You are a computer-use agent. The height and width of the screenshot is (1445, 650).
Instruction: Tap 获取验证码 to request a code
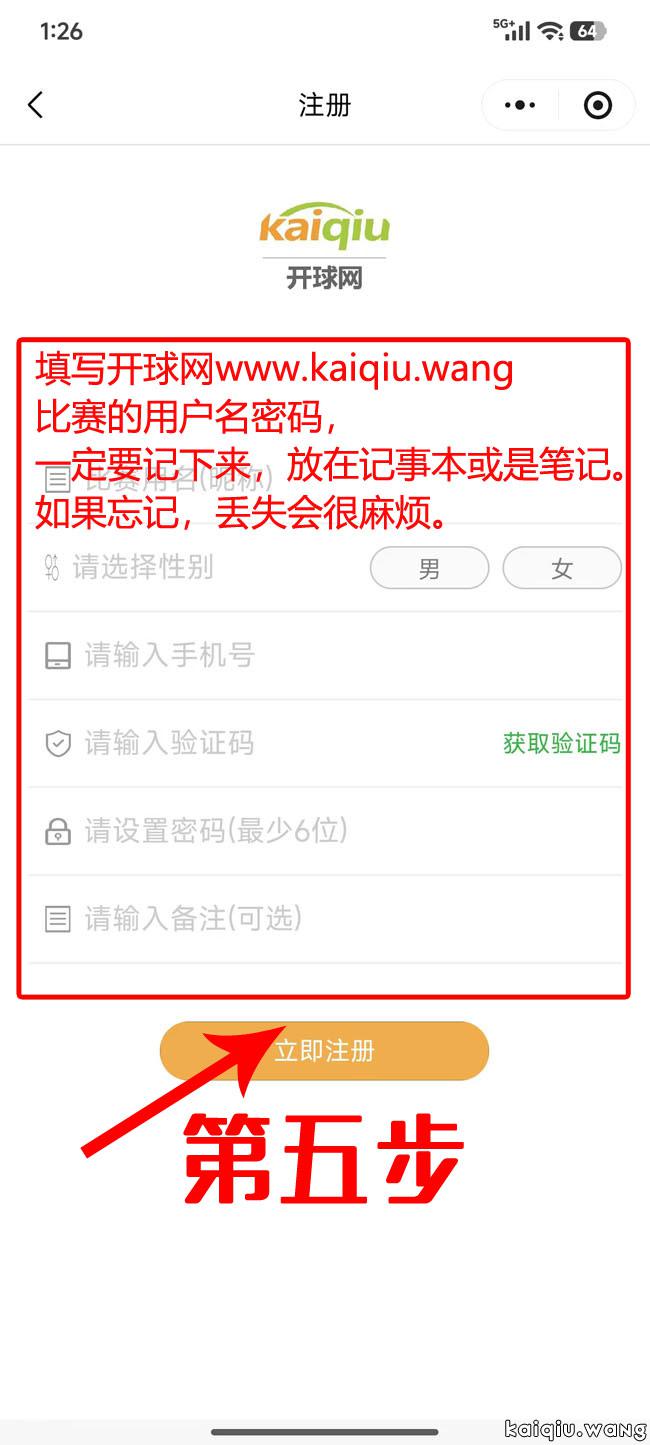pyautogui.click(x=561, y=744)
